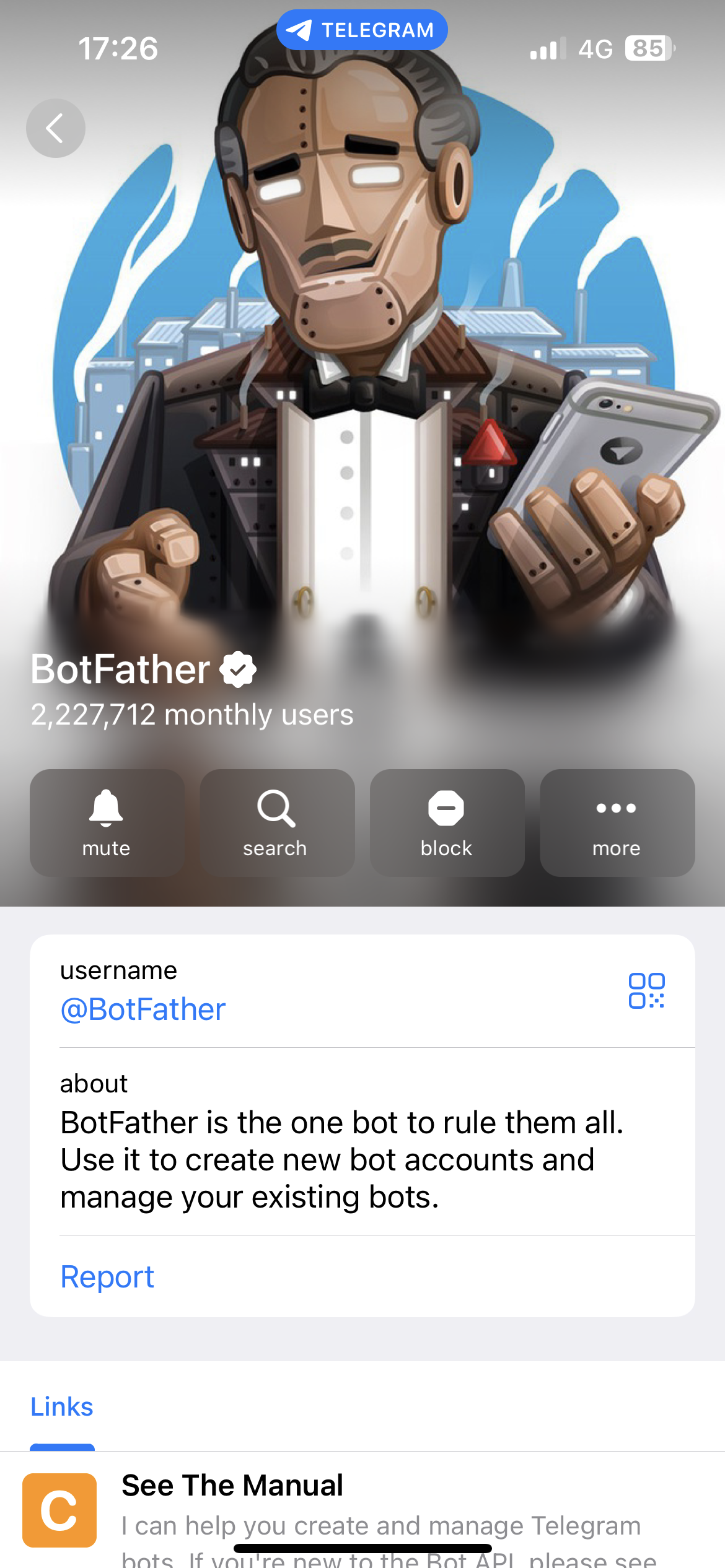Block the BotFather bot

click(x=447, y=822)
